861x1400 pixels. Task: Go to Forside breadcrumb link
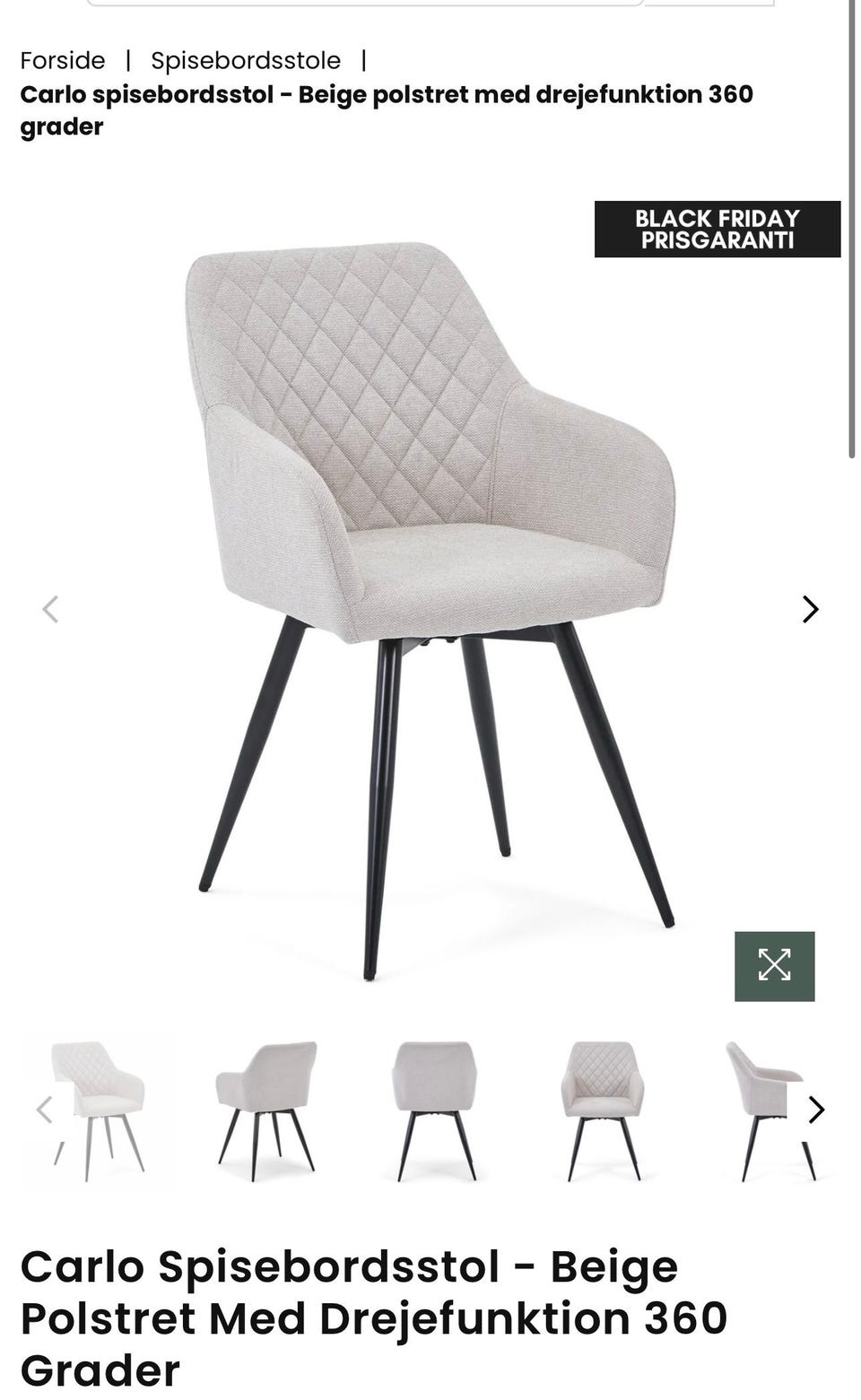pyautogui.click(x=63, y=61)
